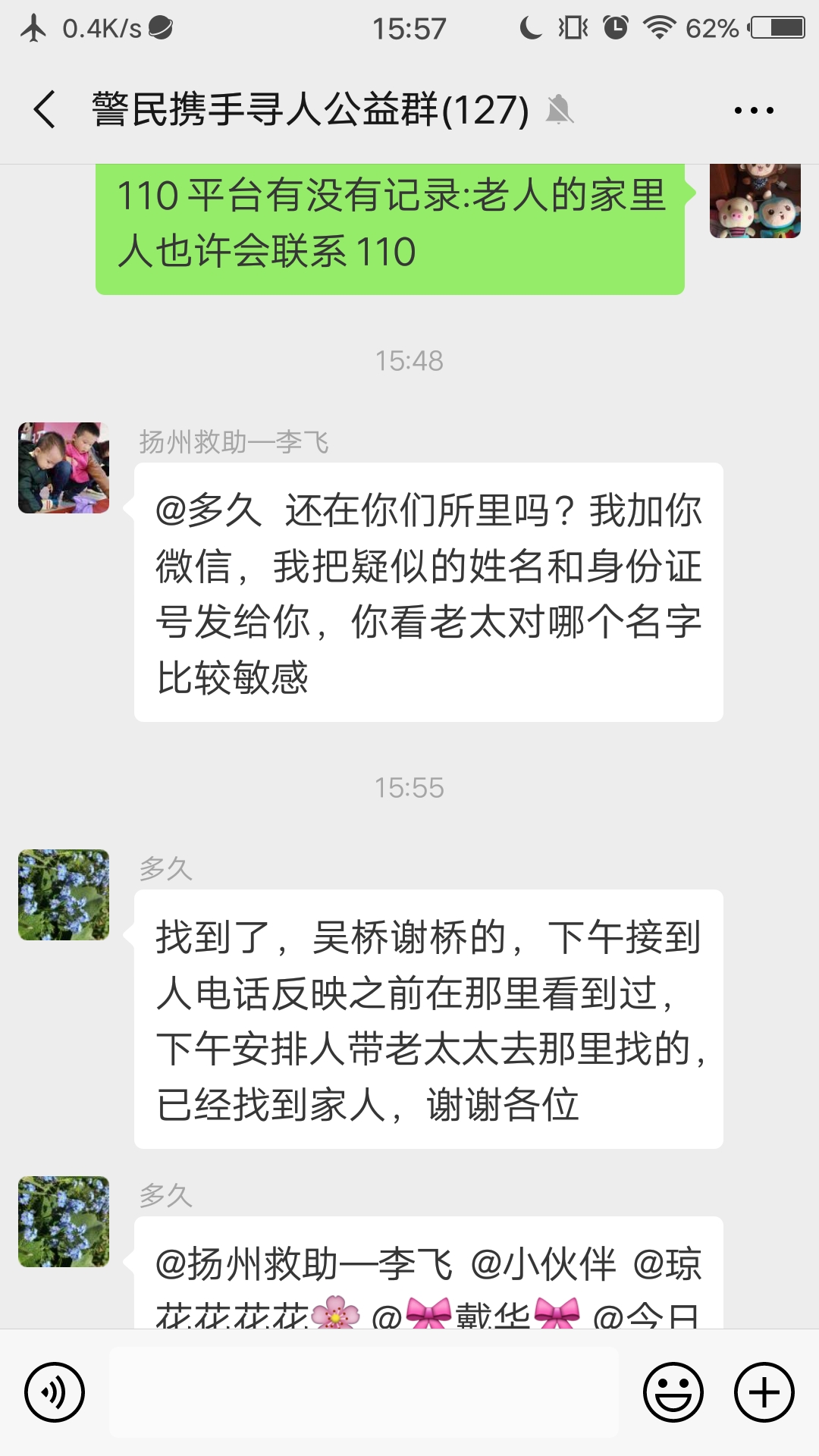The image size is (819, 1456).
Task: Switch to voice message input
Action: 55,1392
